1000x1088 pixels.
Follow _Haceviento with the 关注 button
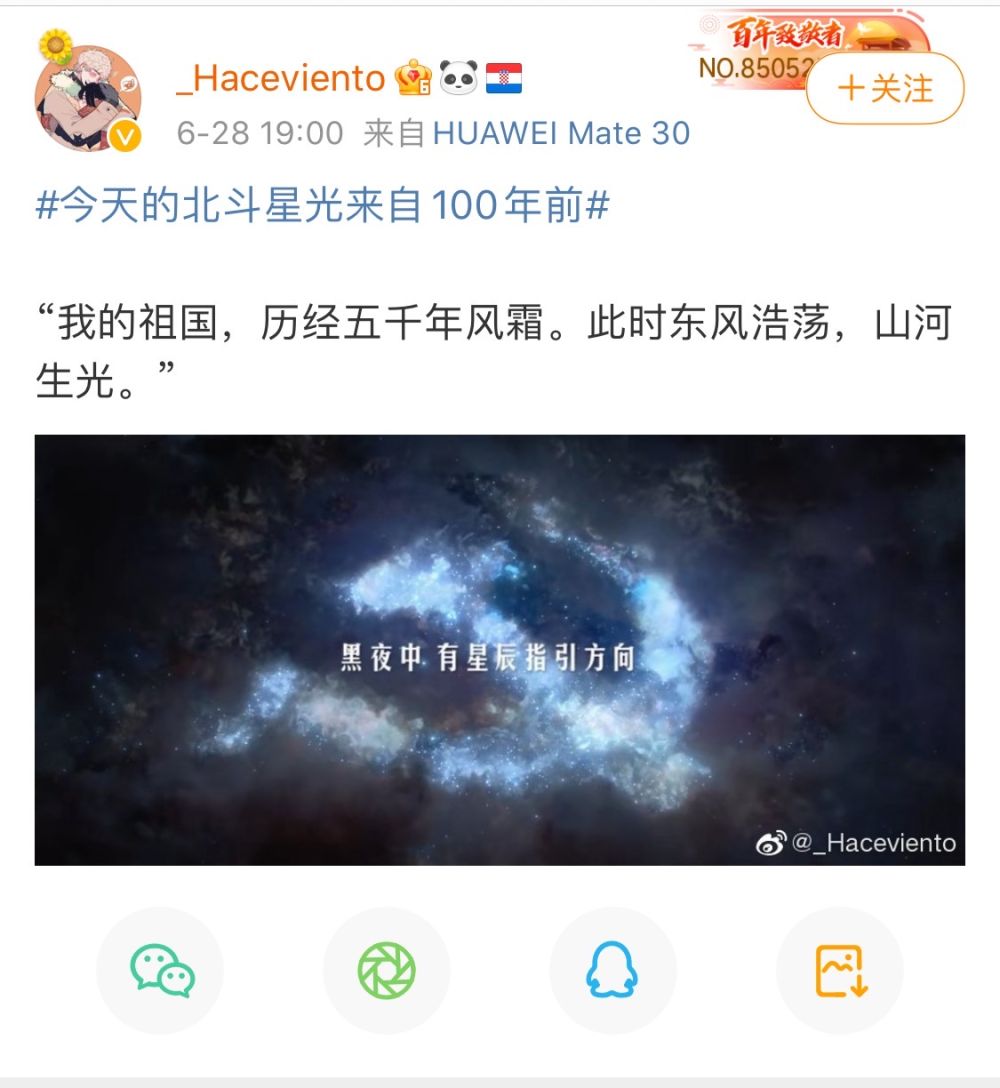coord(884,89)
